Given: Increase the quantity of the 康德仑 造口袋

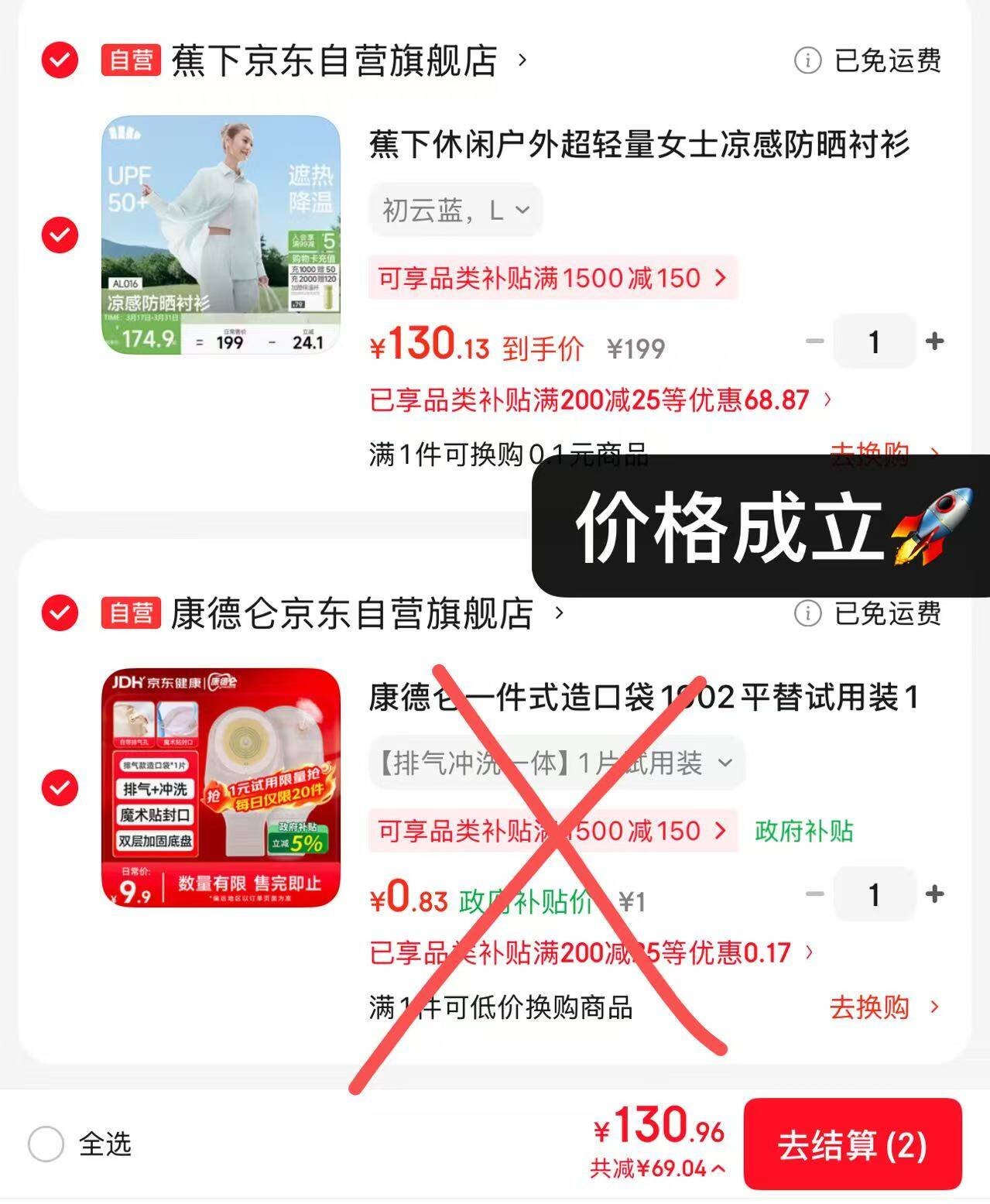Looking at the screenshot, I should [x=934, y=894].
